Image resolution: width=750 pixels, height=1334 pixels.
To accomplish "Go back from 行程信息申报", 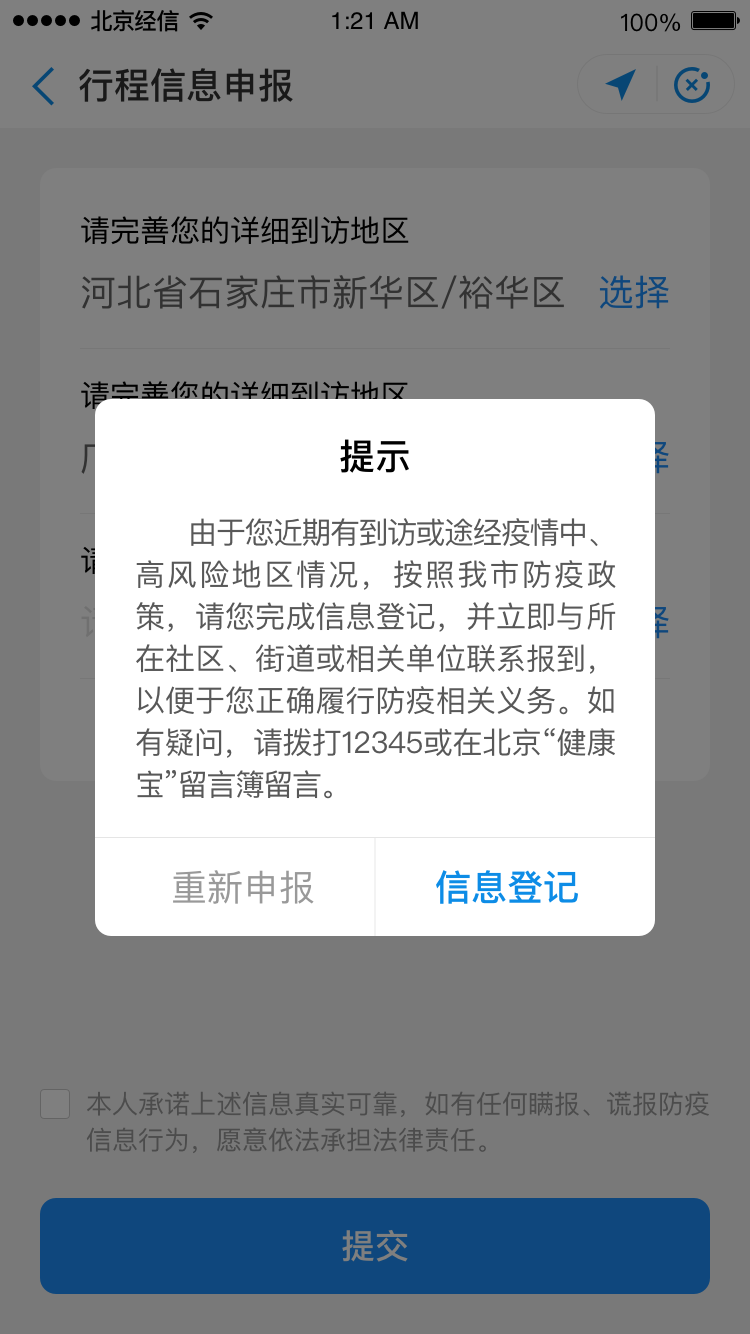I will coord(43,87).
